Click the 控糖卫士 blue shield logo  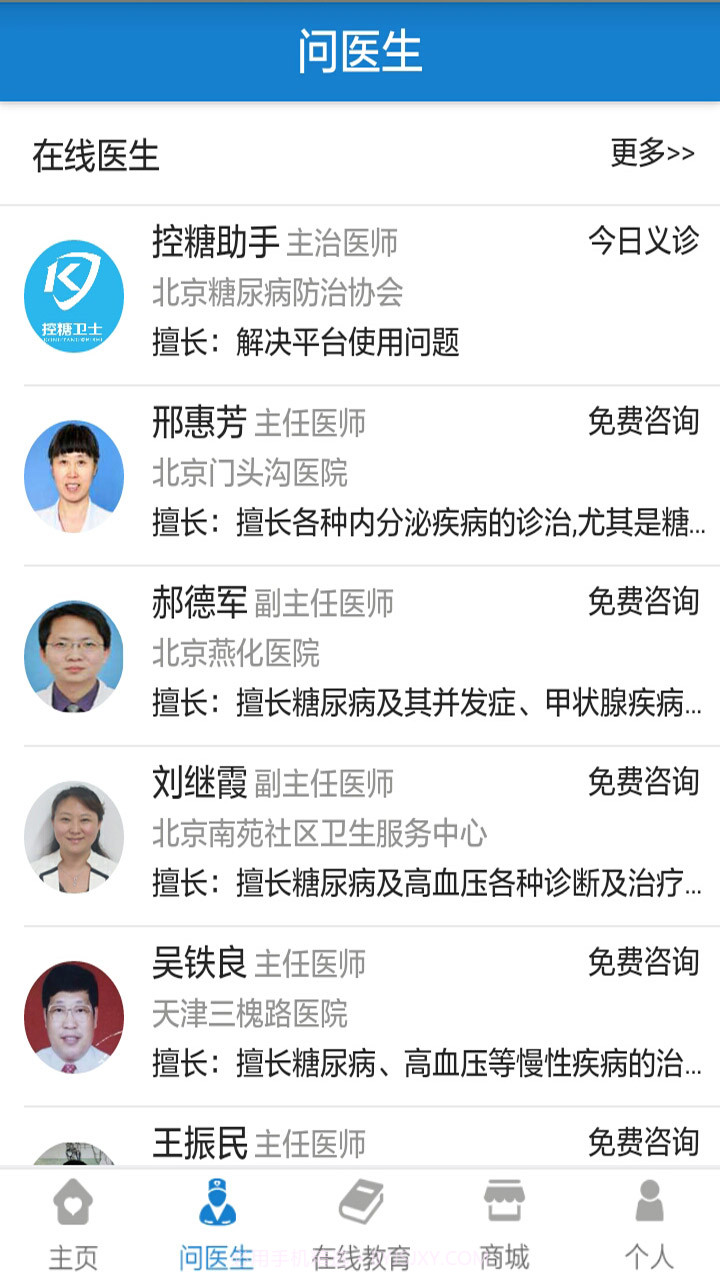tap(73, 296)
